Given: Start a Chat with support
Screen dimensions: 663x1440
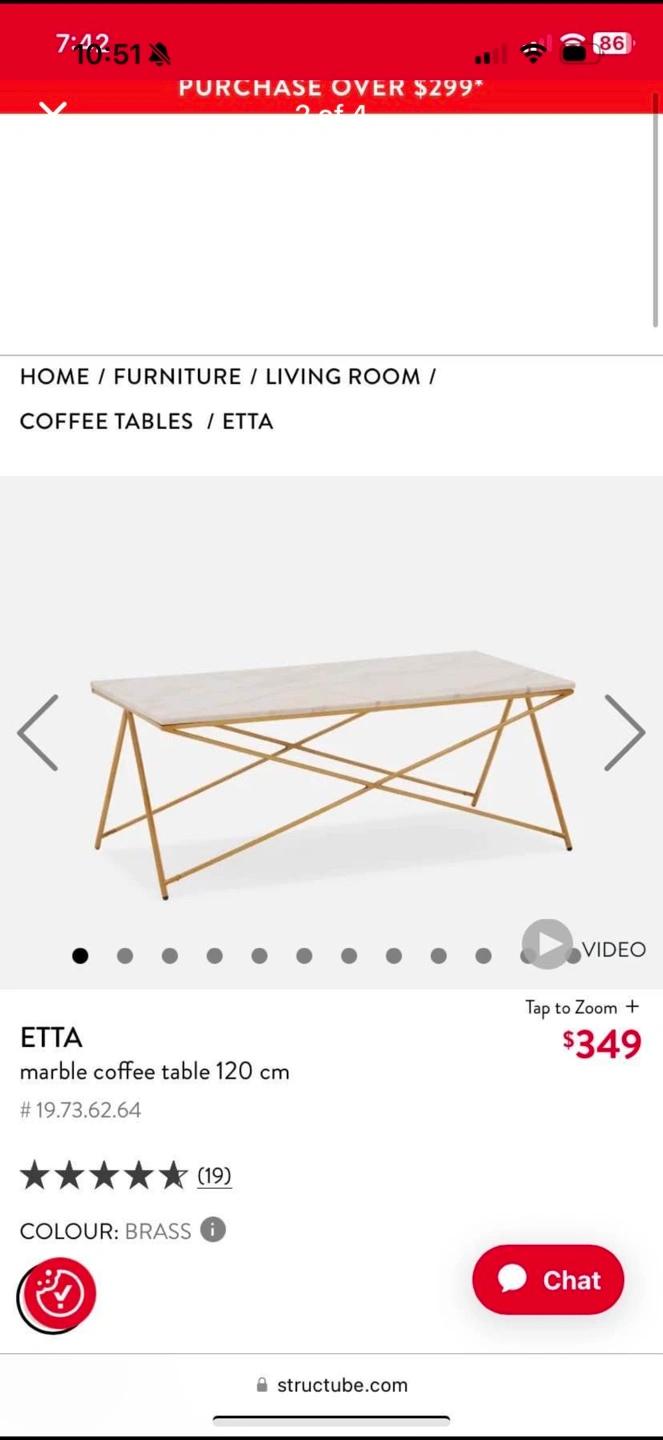Looking at the screenshot, I should (x=548, y=1280).
